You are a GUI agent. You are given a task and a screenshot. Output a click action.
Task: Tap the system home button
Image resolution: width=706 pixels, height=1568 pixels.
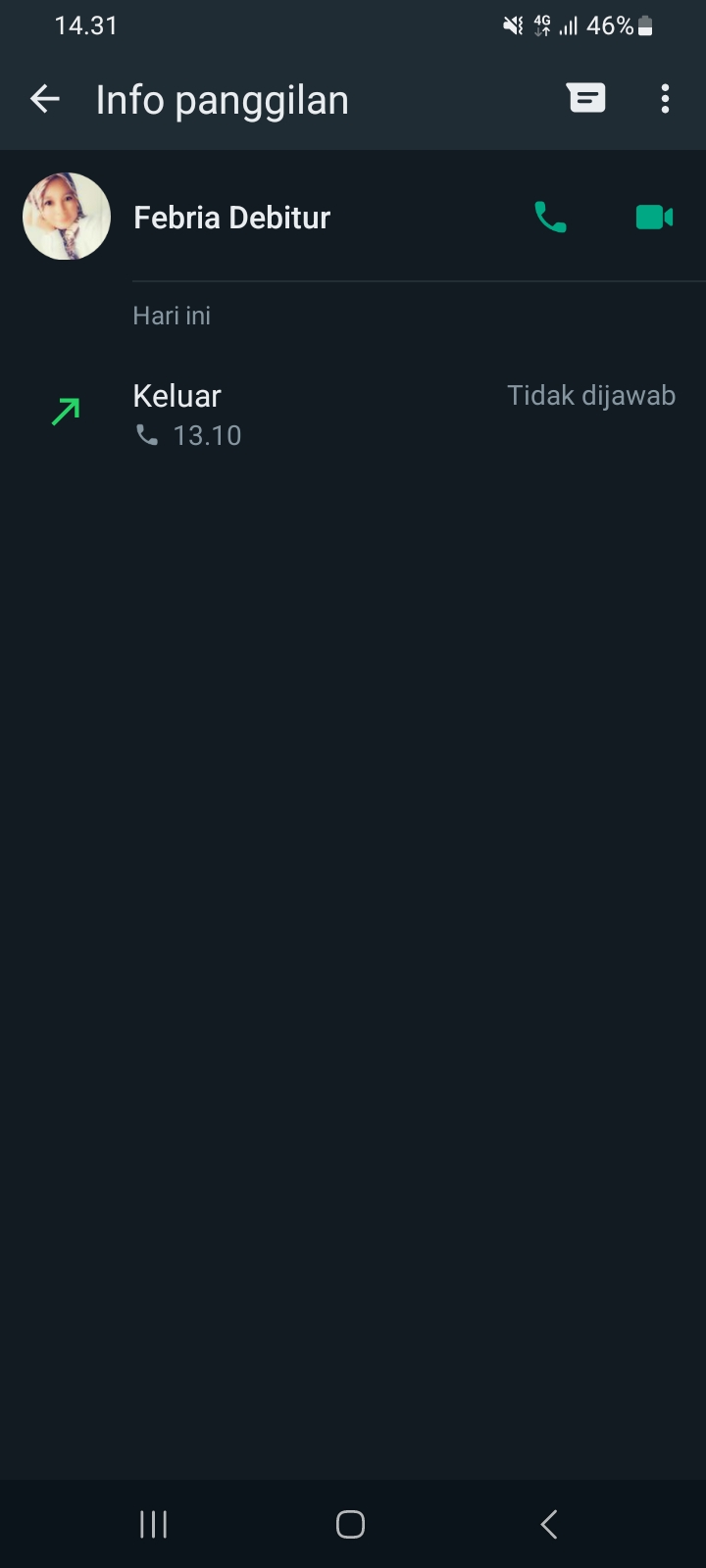(x=350, y=1524)
